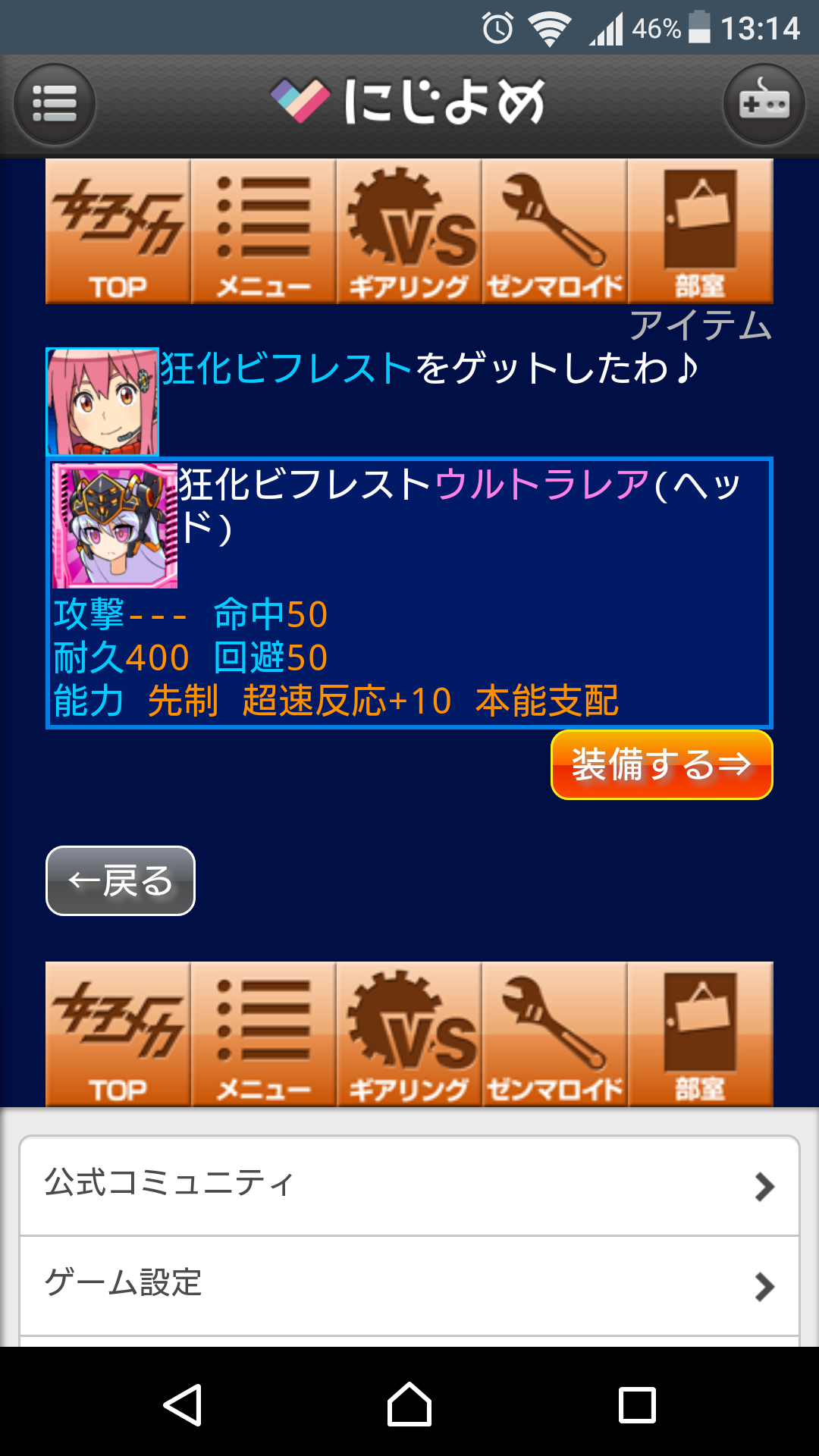819x1456 pixels.
Task: Tap the ←戻る button
Action: (x=121, y=880)
